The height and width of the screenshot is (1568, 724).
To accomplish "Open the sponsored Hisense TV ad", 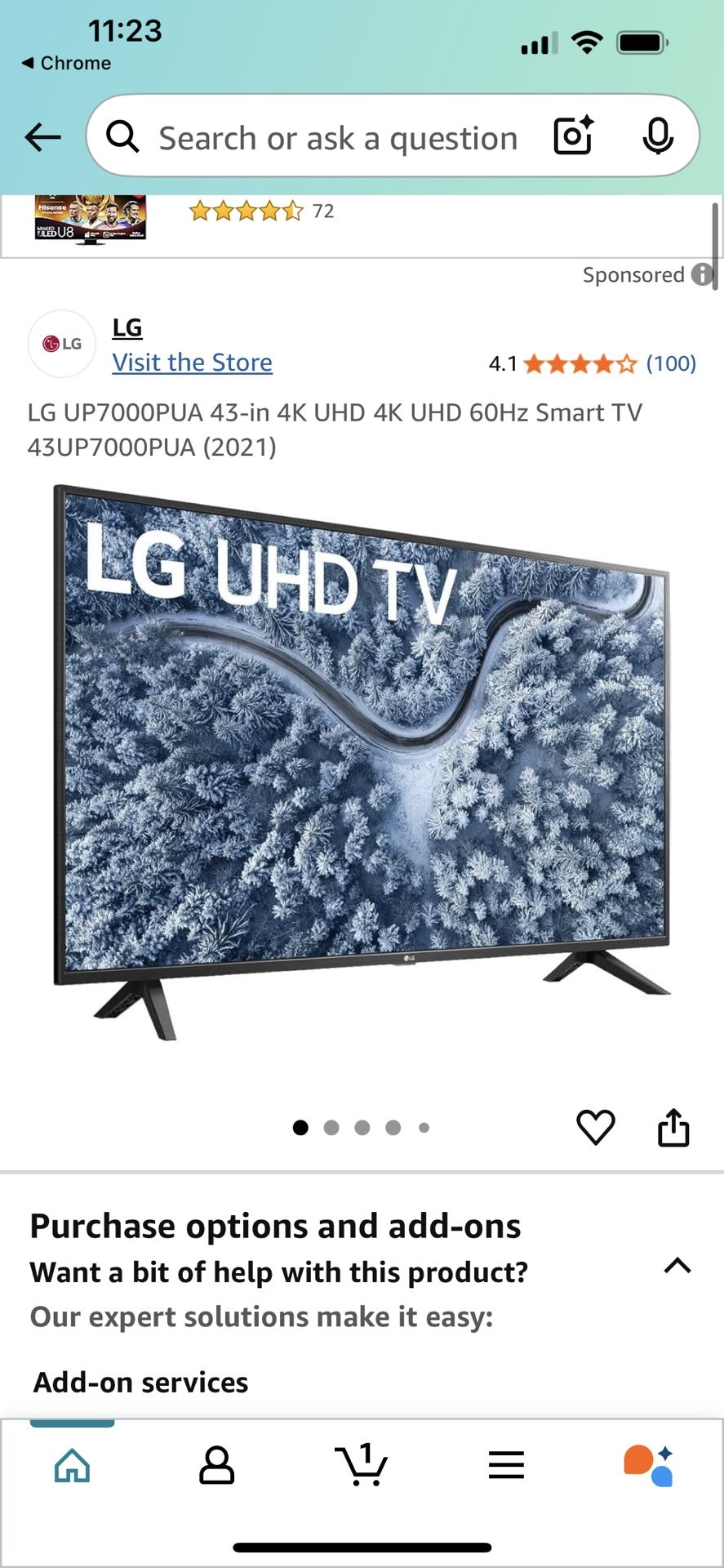I will 91,219.
